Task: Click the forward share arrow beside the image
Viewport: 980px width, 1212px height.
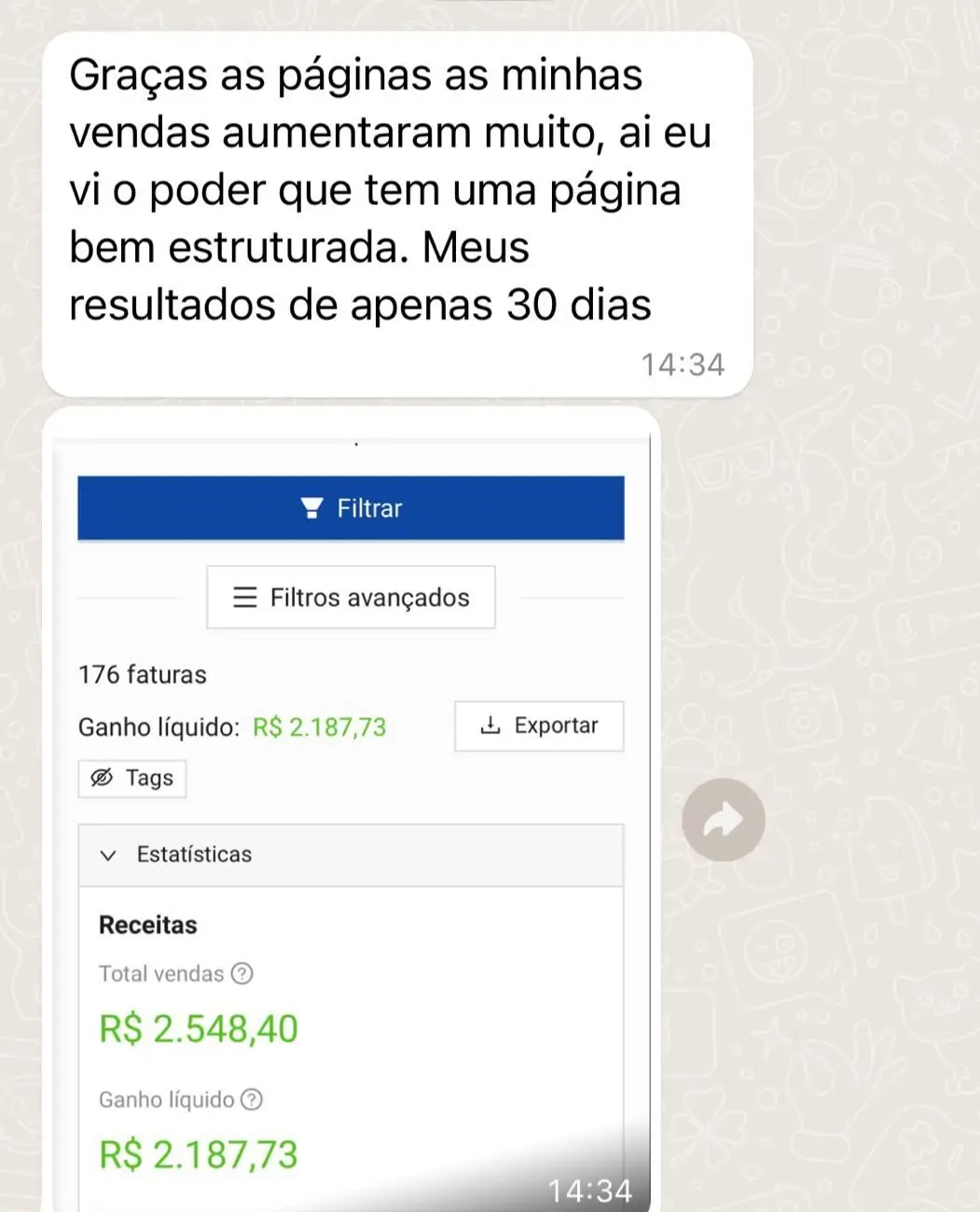Action: [724, 819]
